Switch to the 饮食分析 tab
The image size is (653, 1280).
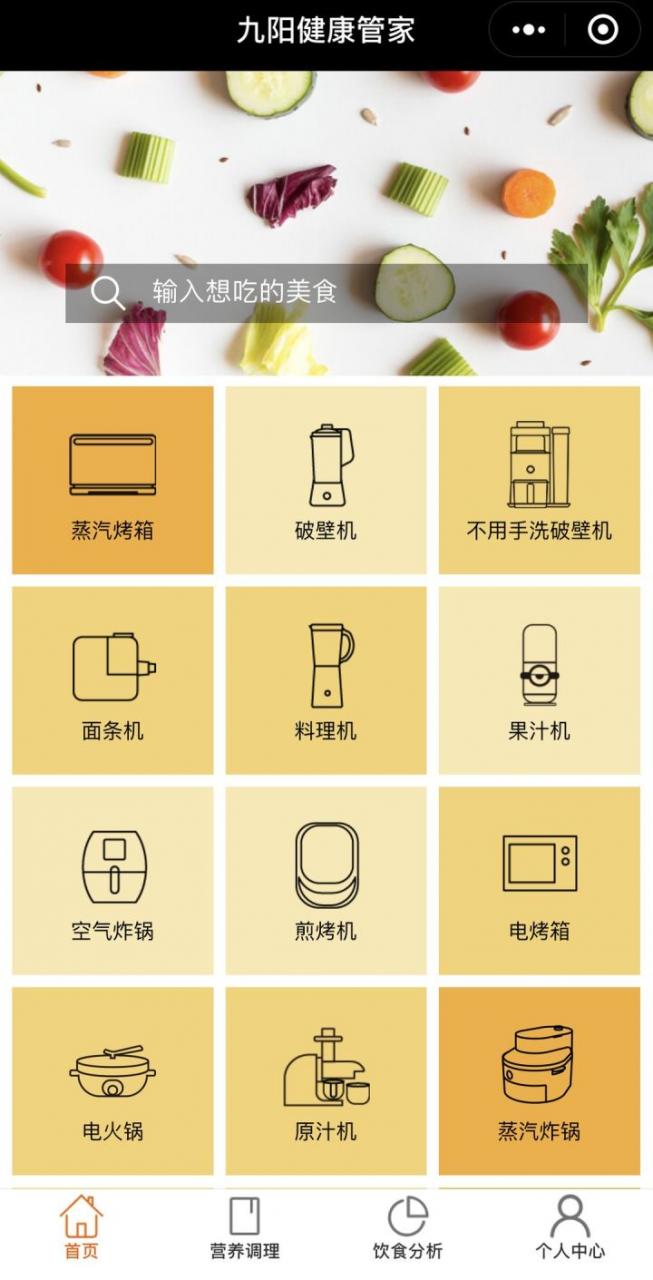(x=407, y=1229)
